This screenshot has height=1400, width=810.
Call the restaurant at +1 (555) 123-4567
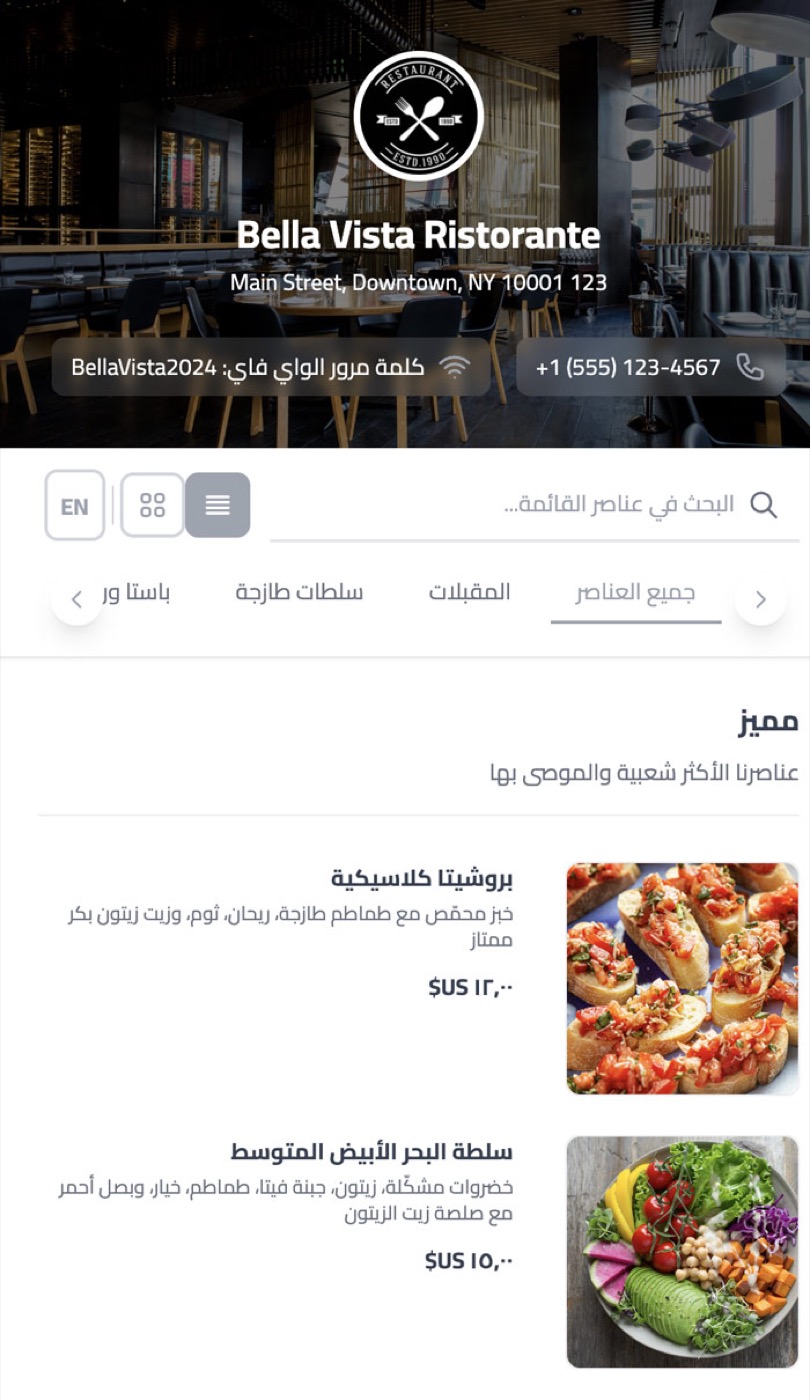[x=650, y=367]
